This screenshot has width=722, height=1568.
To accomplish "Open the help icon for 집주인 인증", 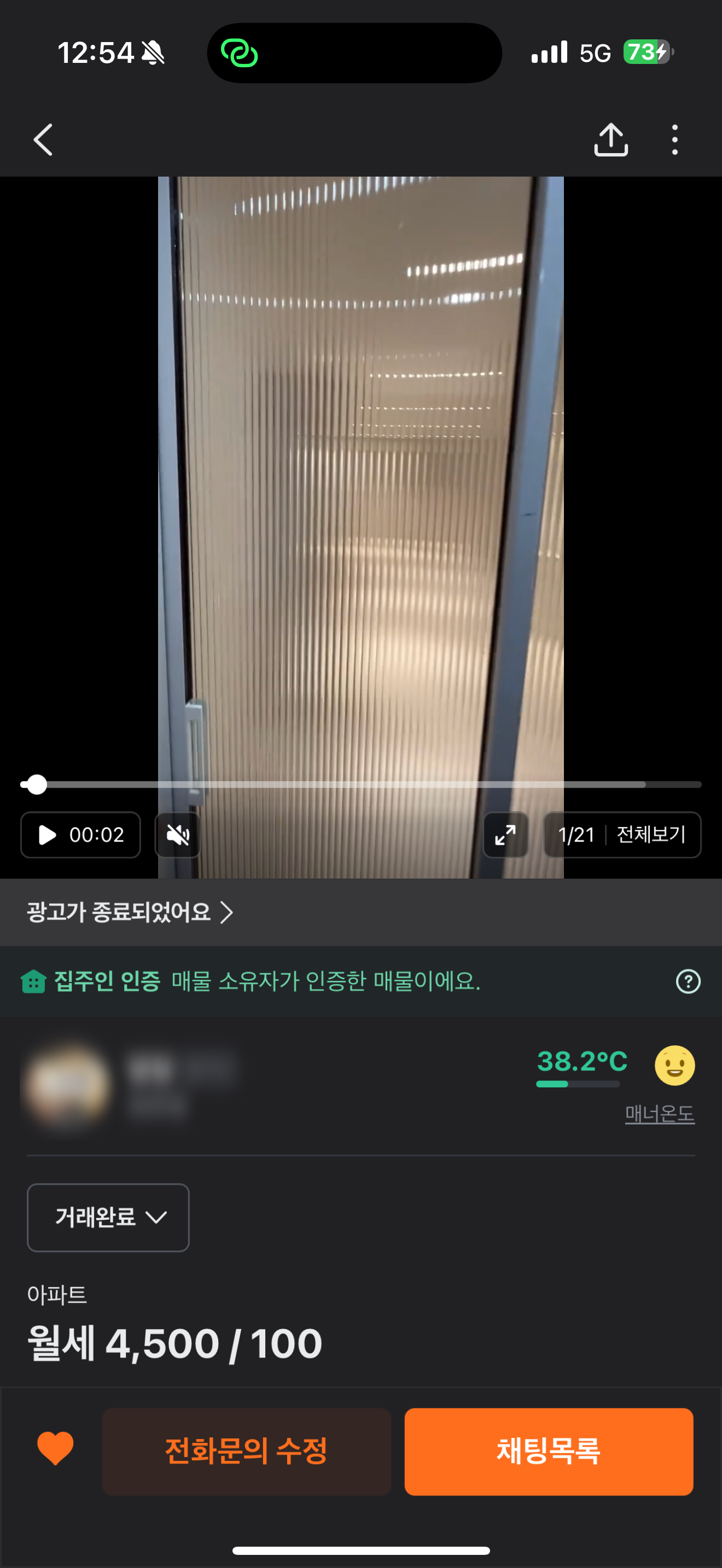I will point(688,981).
